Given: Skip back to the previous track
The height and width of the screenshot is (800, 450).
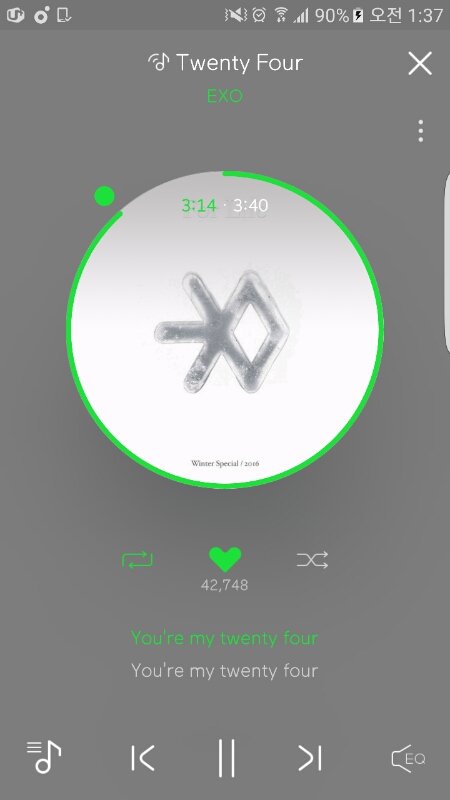Looking at the screenshot, I should [142, 758].
